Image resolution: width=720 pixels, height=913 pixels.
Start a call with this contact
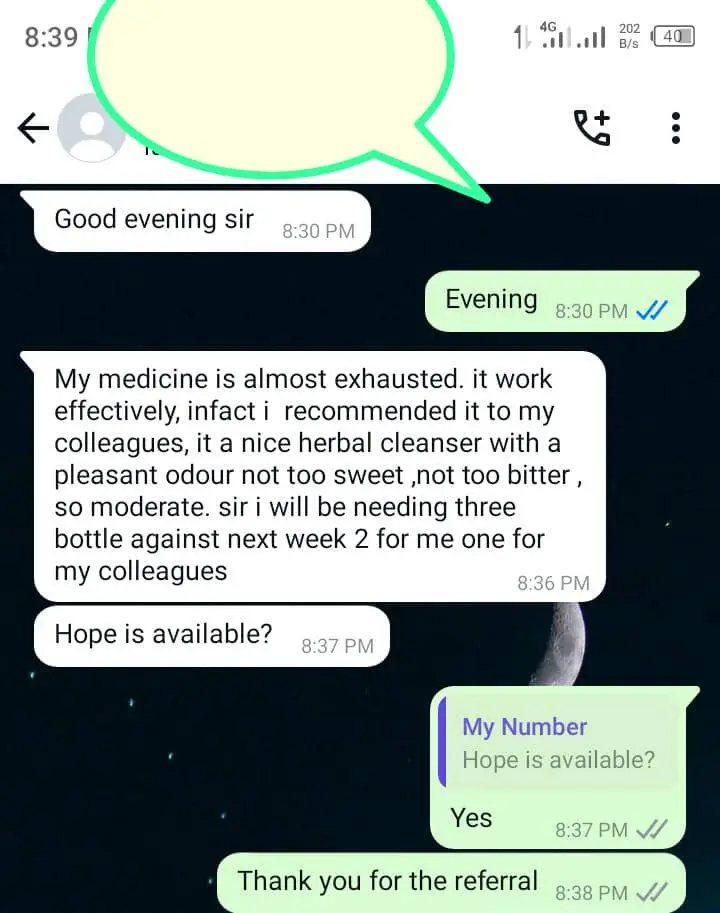pos(591,128)
